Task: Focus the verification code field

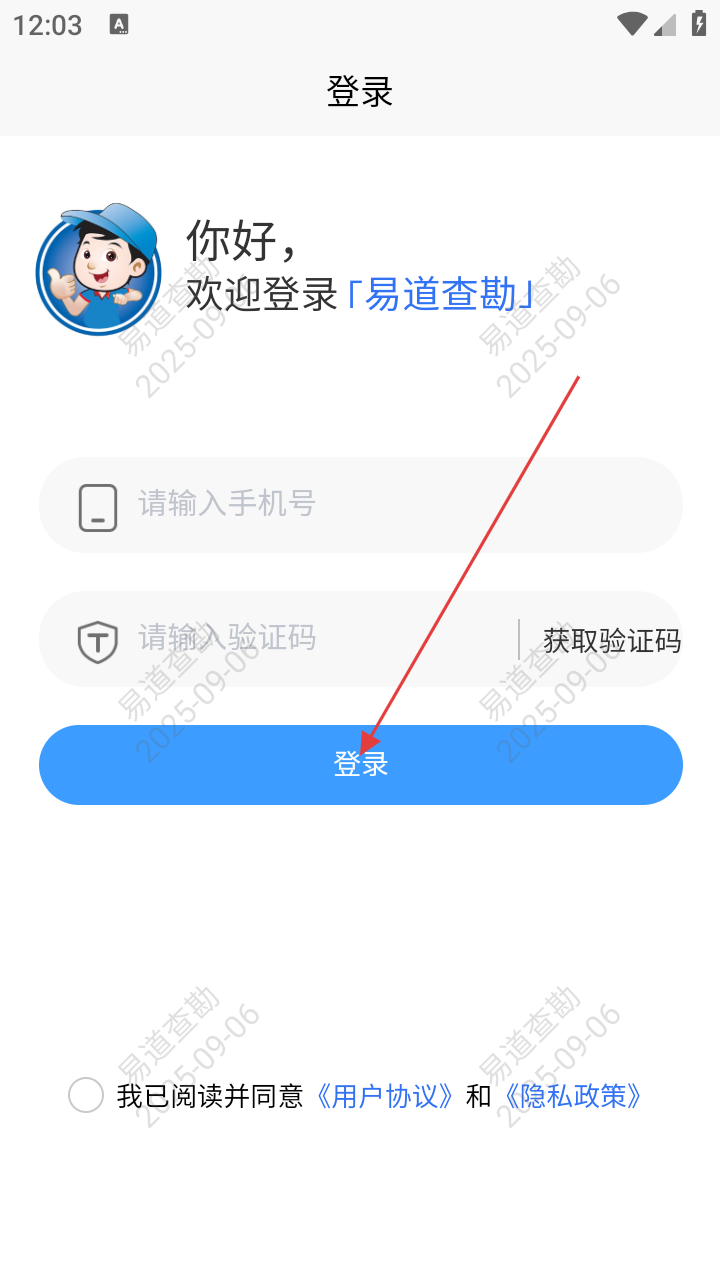Action: 320,638
